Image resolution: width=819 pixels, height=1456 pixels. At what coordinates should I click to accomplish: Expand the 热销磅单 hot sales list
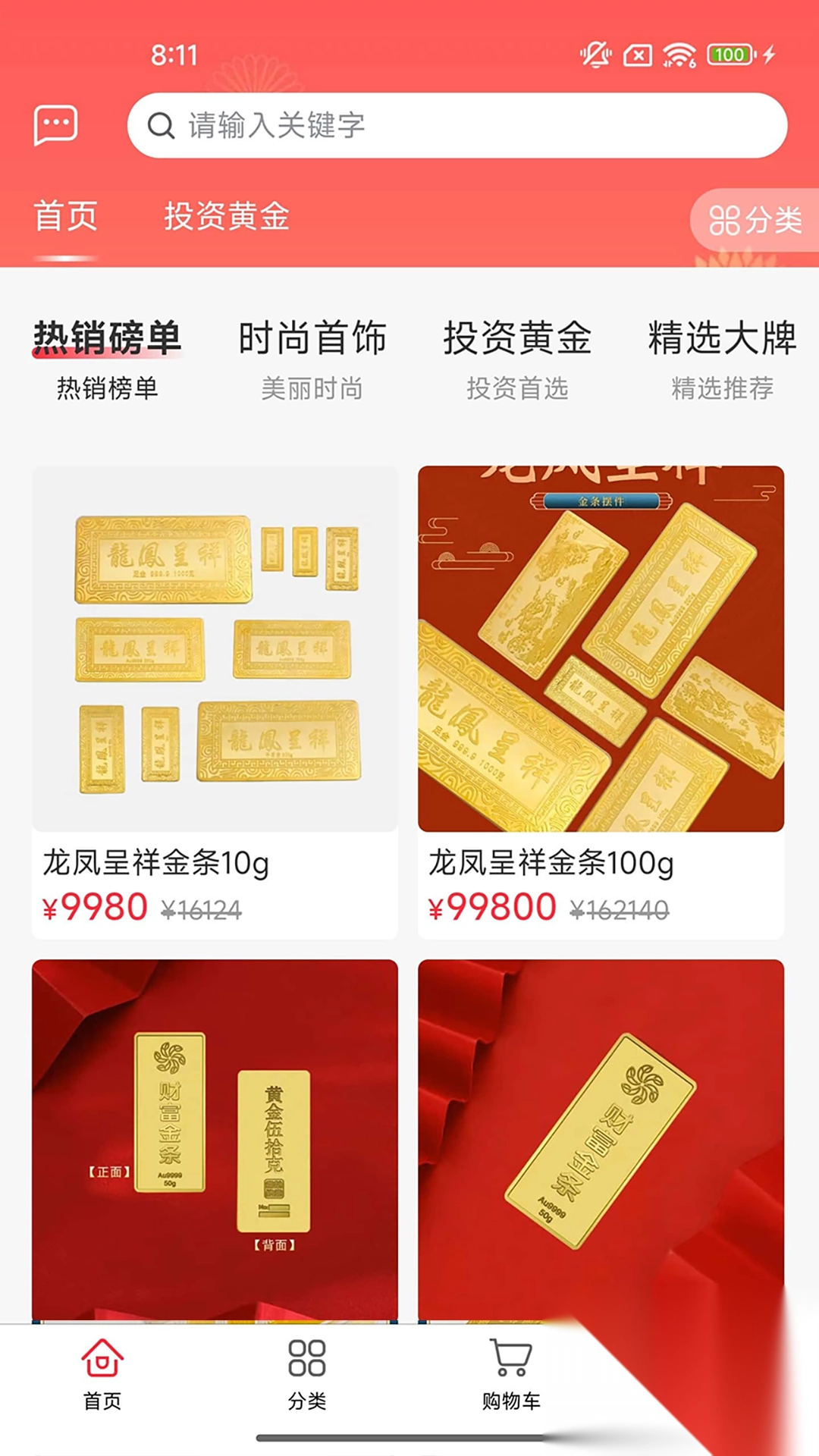tap(106, 337)
